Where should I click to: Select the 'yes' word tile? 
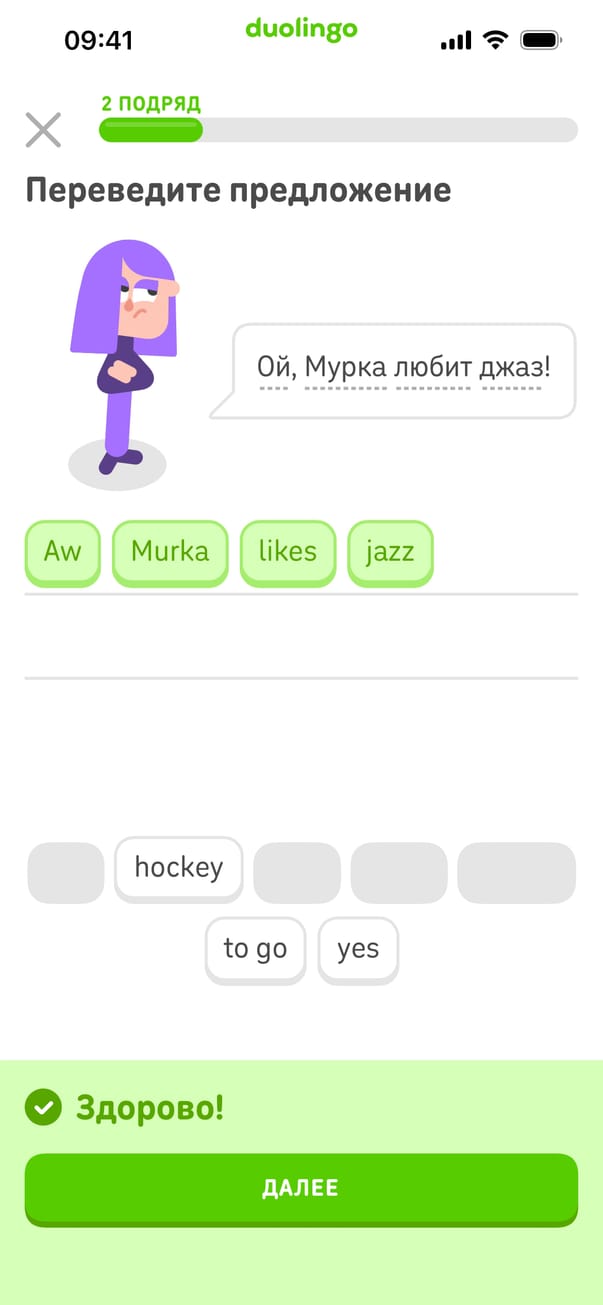click(358, 949)
